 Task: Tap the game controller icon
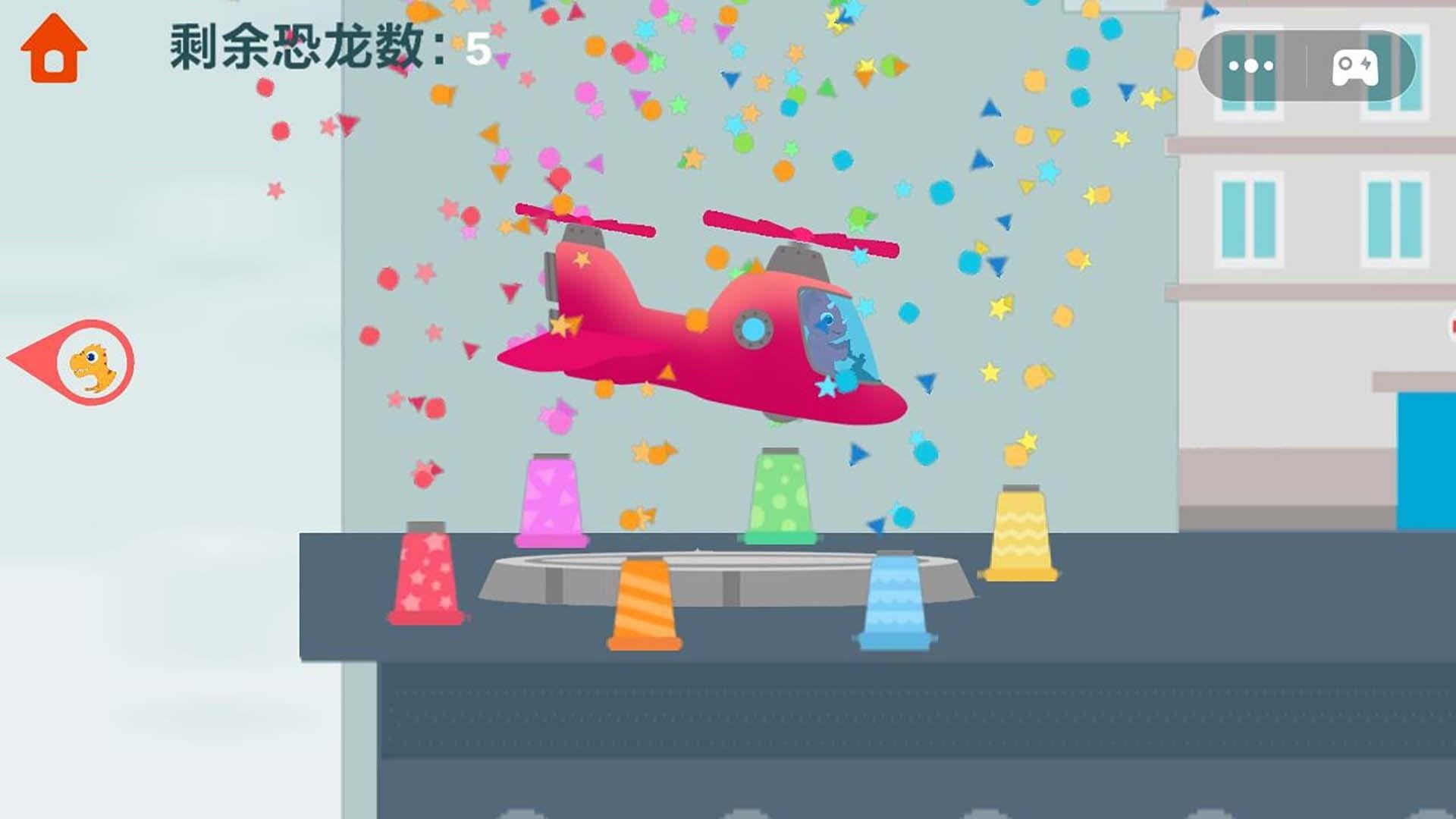(1355, 66)
